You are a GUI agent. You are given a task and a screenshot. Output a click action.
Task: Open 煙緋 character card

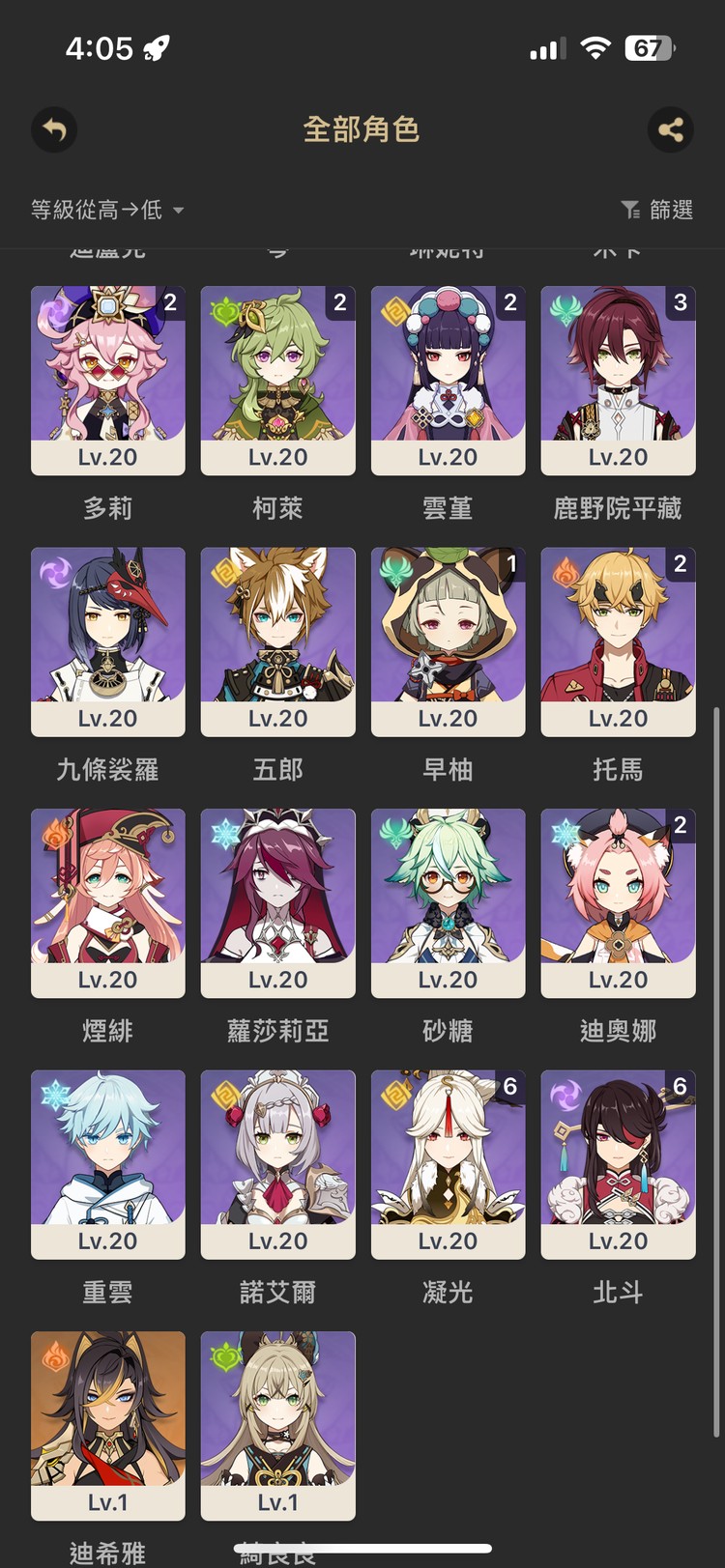point(108,902)
